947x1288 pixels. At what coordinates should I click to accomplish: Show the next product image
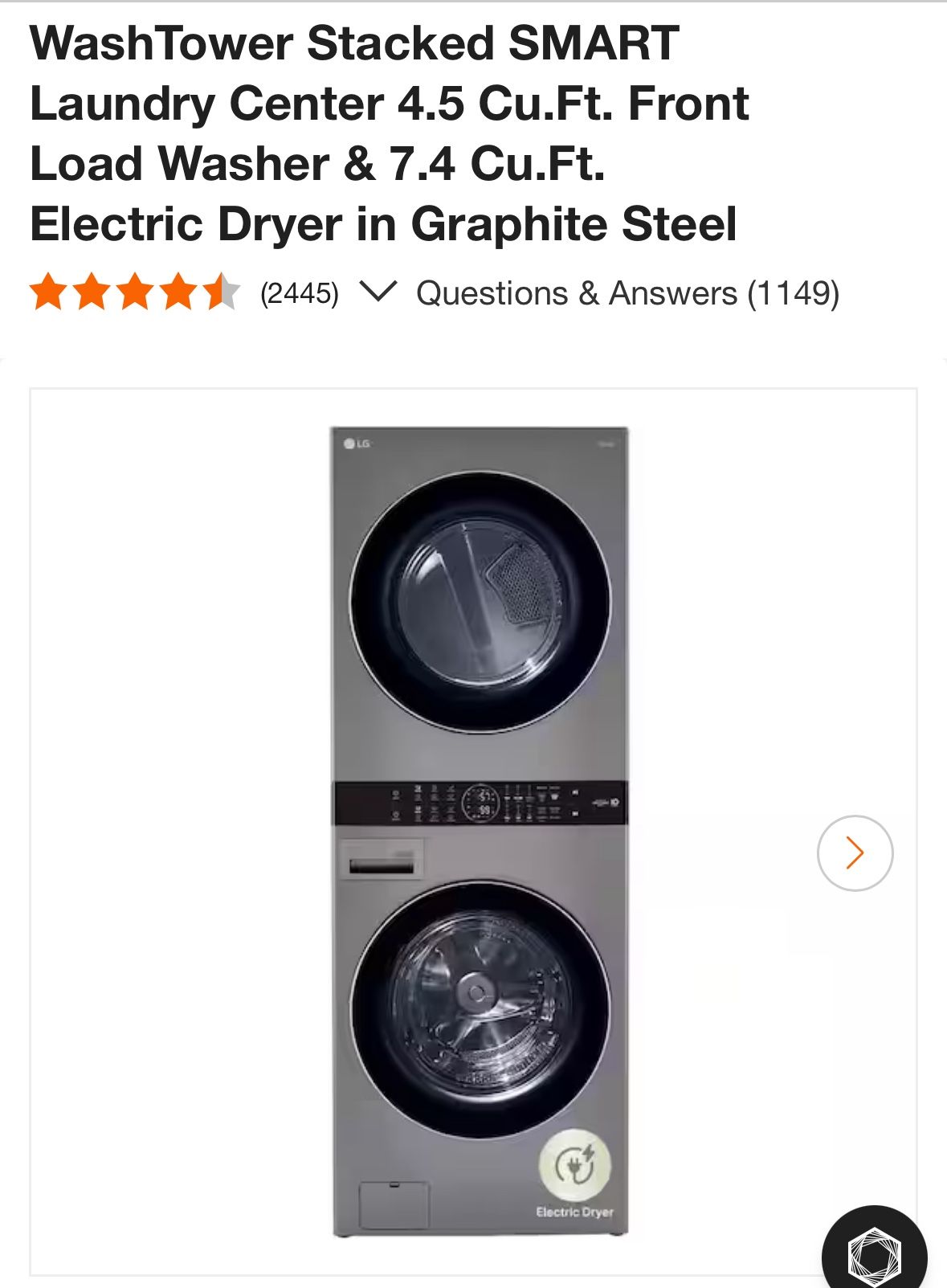click(x=855, y=853)
